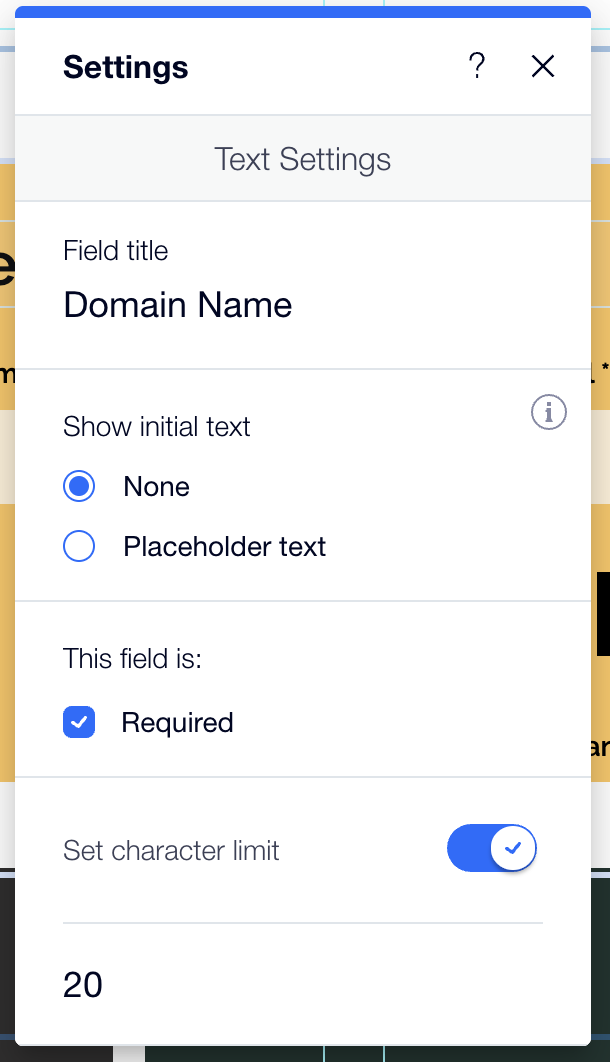Close the Settings panel
Screen dimensions: 610x1062
coord(542,66)
